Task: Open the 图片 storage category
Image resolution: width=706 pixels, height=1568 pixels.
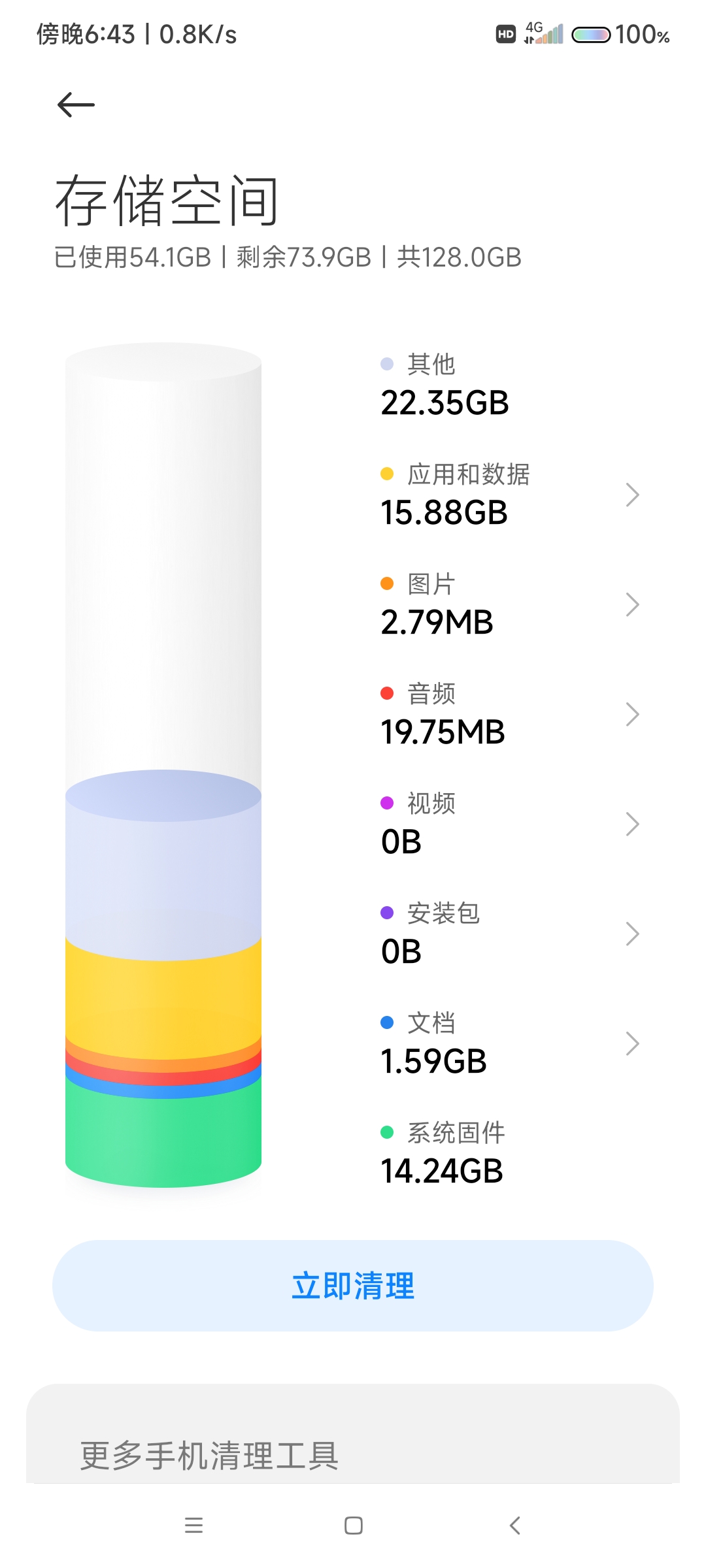Action: click(x=510, y=604)
